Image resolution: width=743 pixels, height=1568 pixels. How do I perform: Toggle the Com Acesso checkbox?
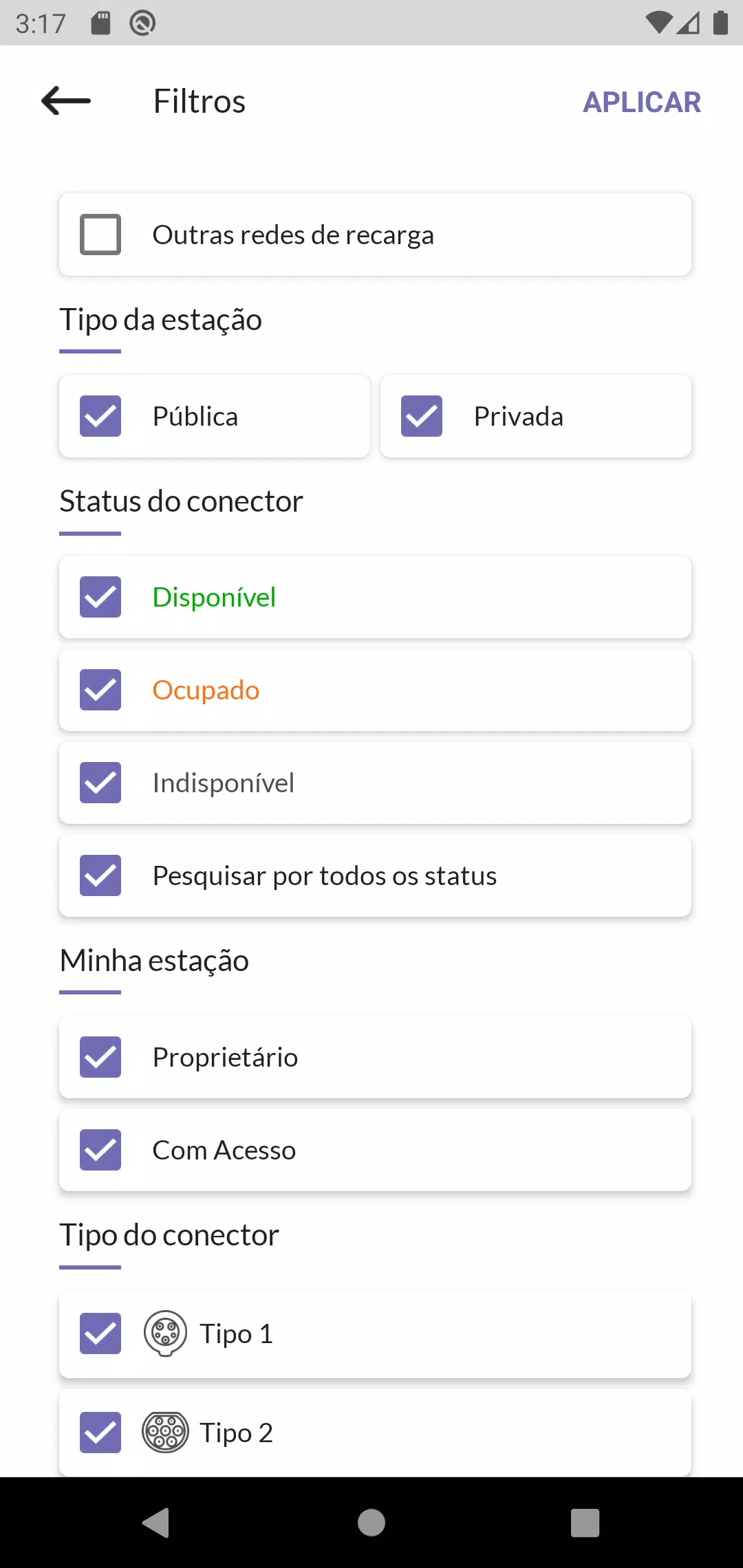pos(100,1150)
